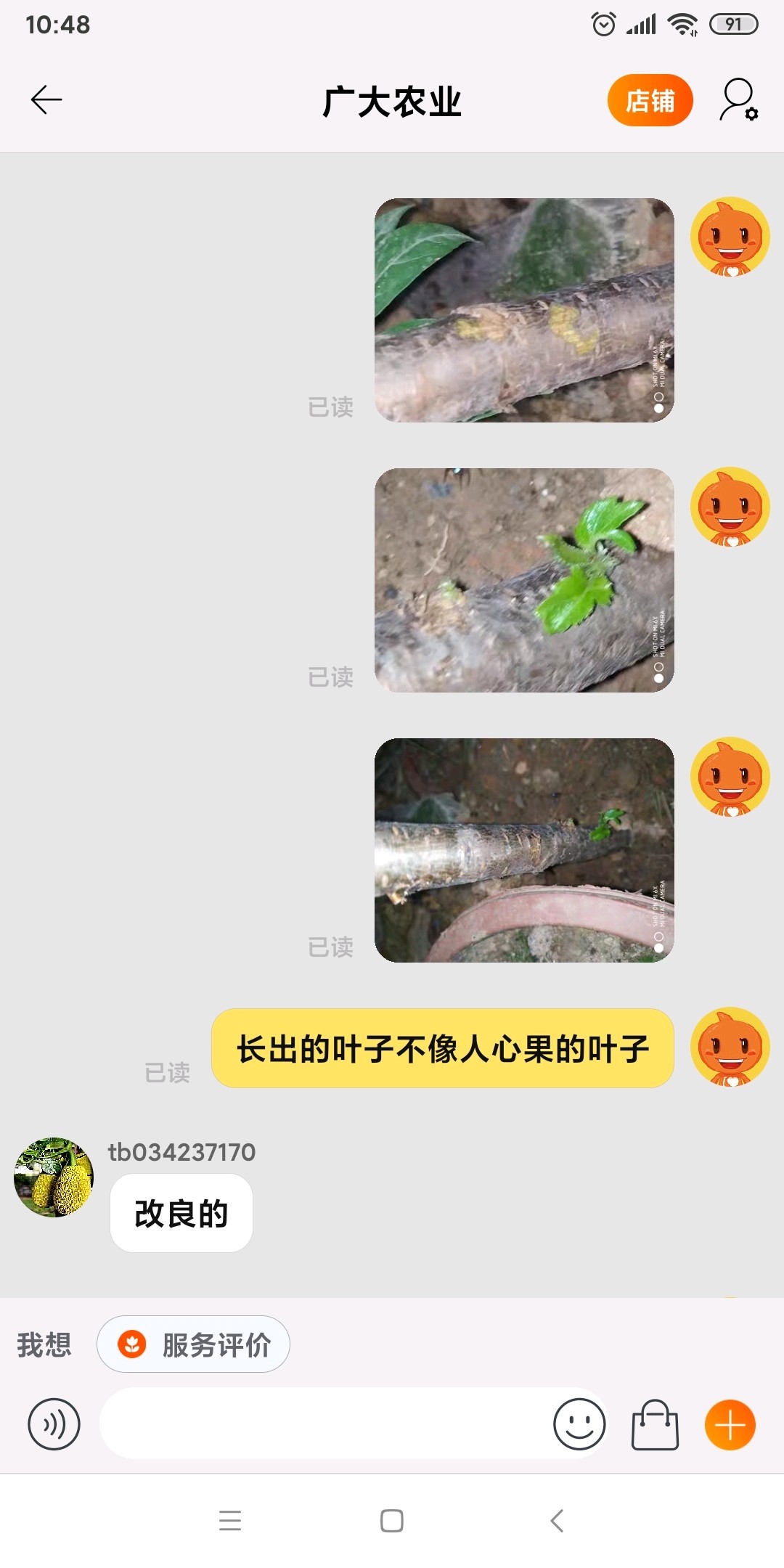
Task: Open the recent apps menu
Action: 229,1520
